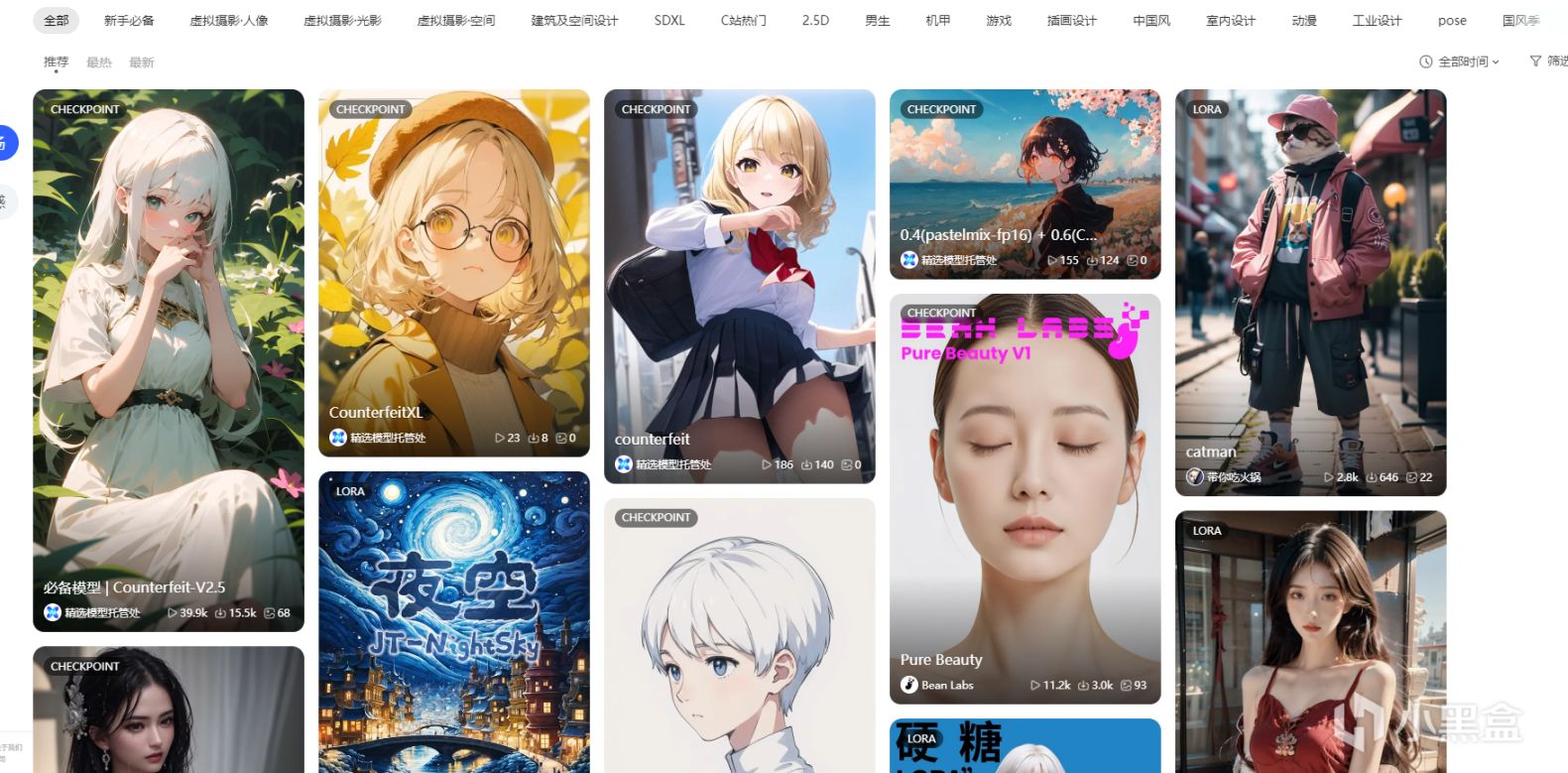This screenshot has height=773, width=1568.
Task: Sort by 最热
Action: tap(99, 63)
